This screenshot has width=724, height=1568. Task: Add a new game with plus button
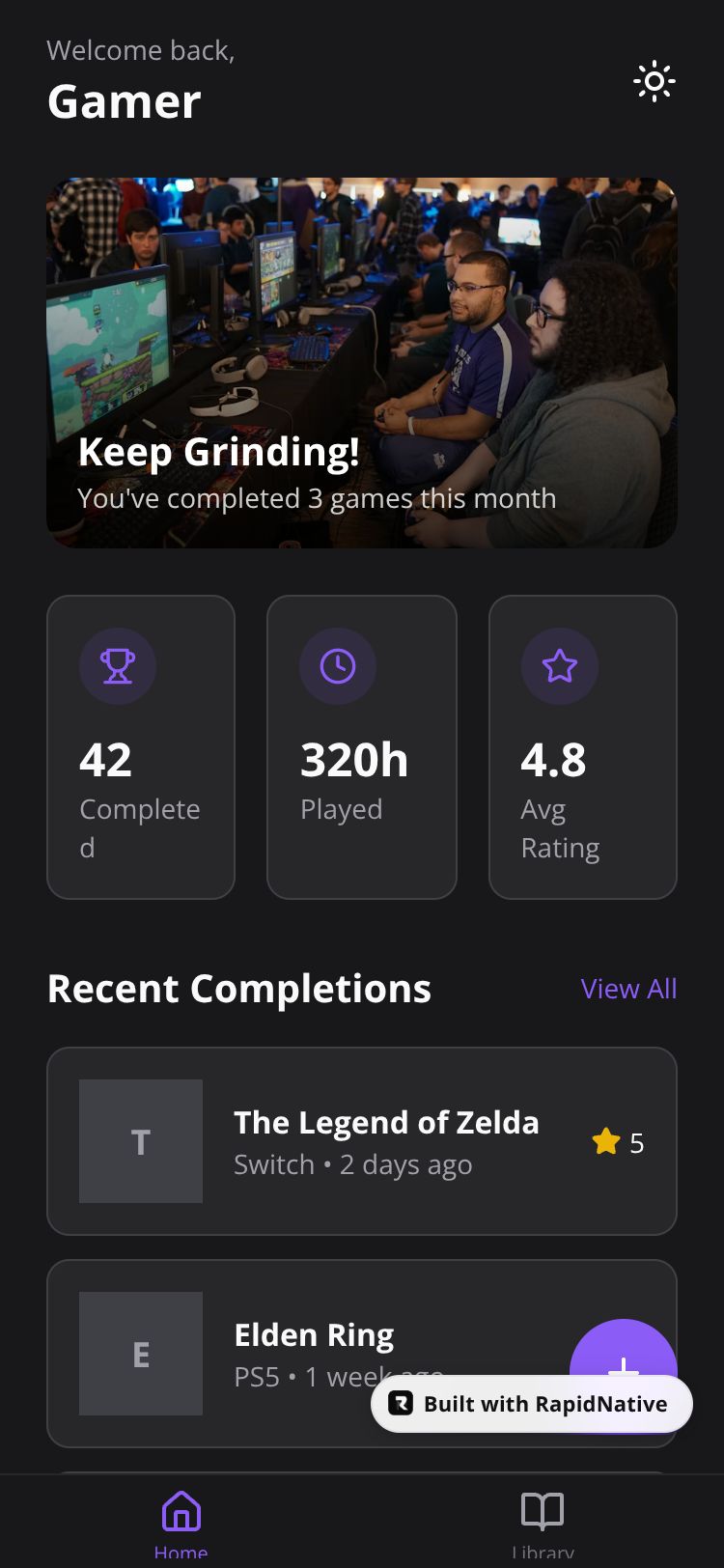pyautogui.click(x=624, y=1350)
